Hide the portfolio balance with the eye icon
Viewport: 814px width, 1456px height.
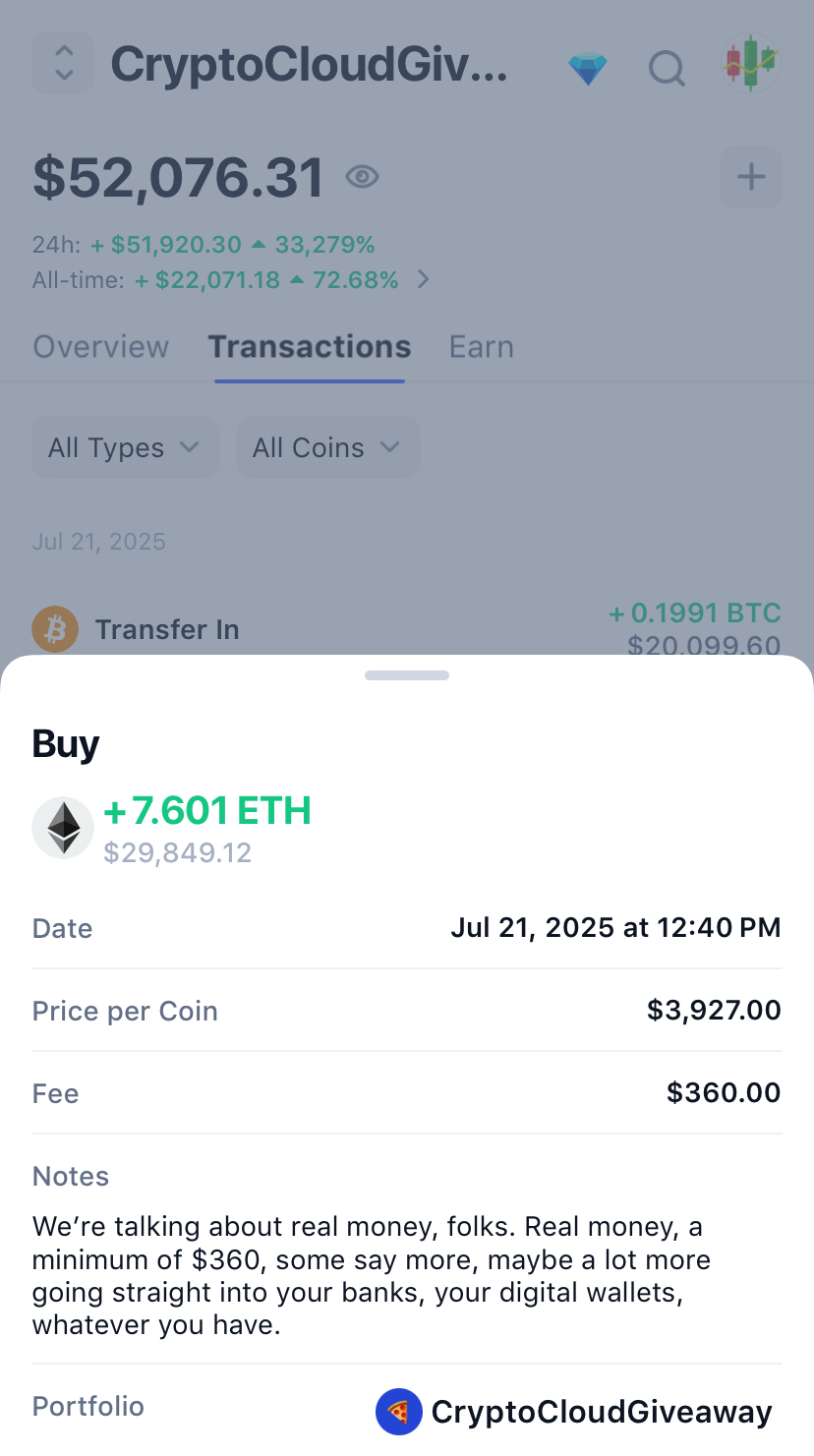coord(362,177)
